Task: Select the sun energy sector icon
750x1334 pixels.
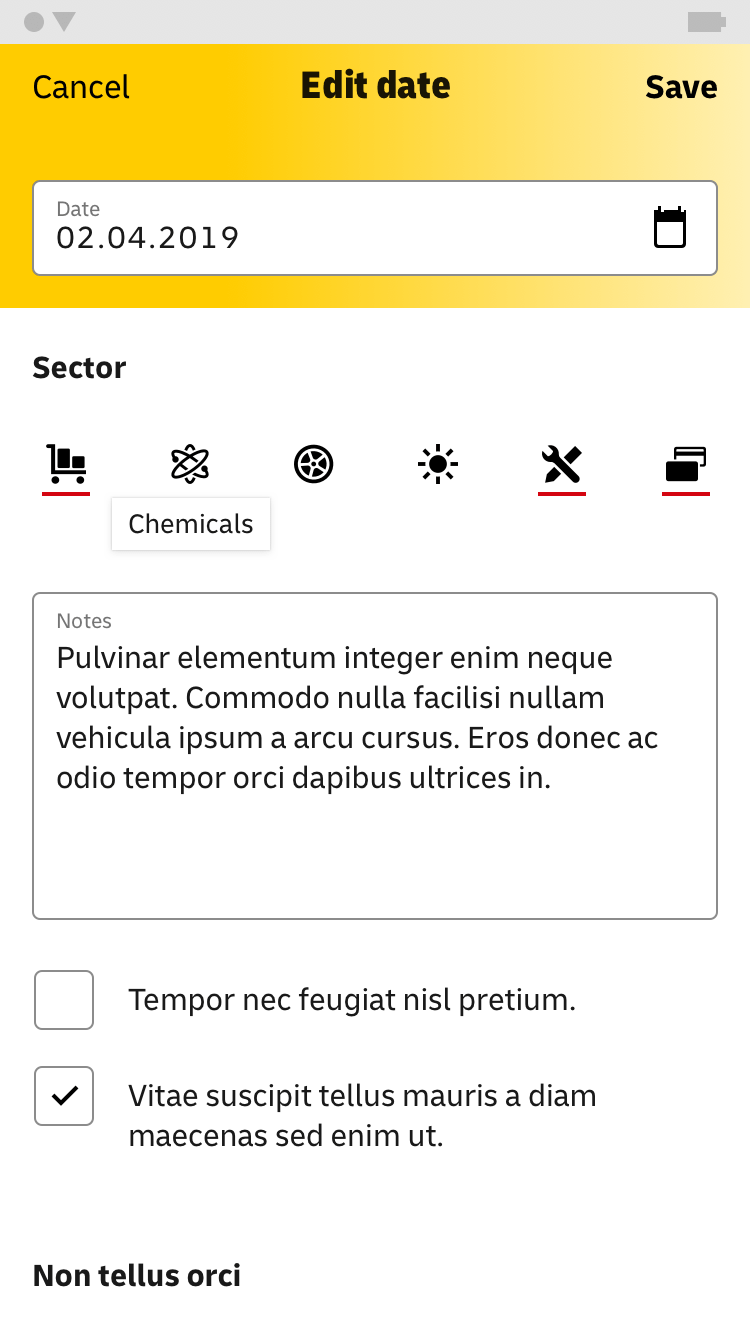Action: coord(438,464)
